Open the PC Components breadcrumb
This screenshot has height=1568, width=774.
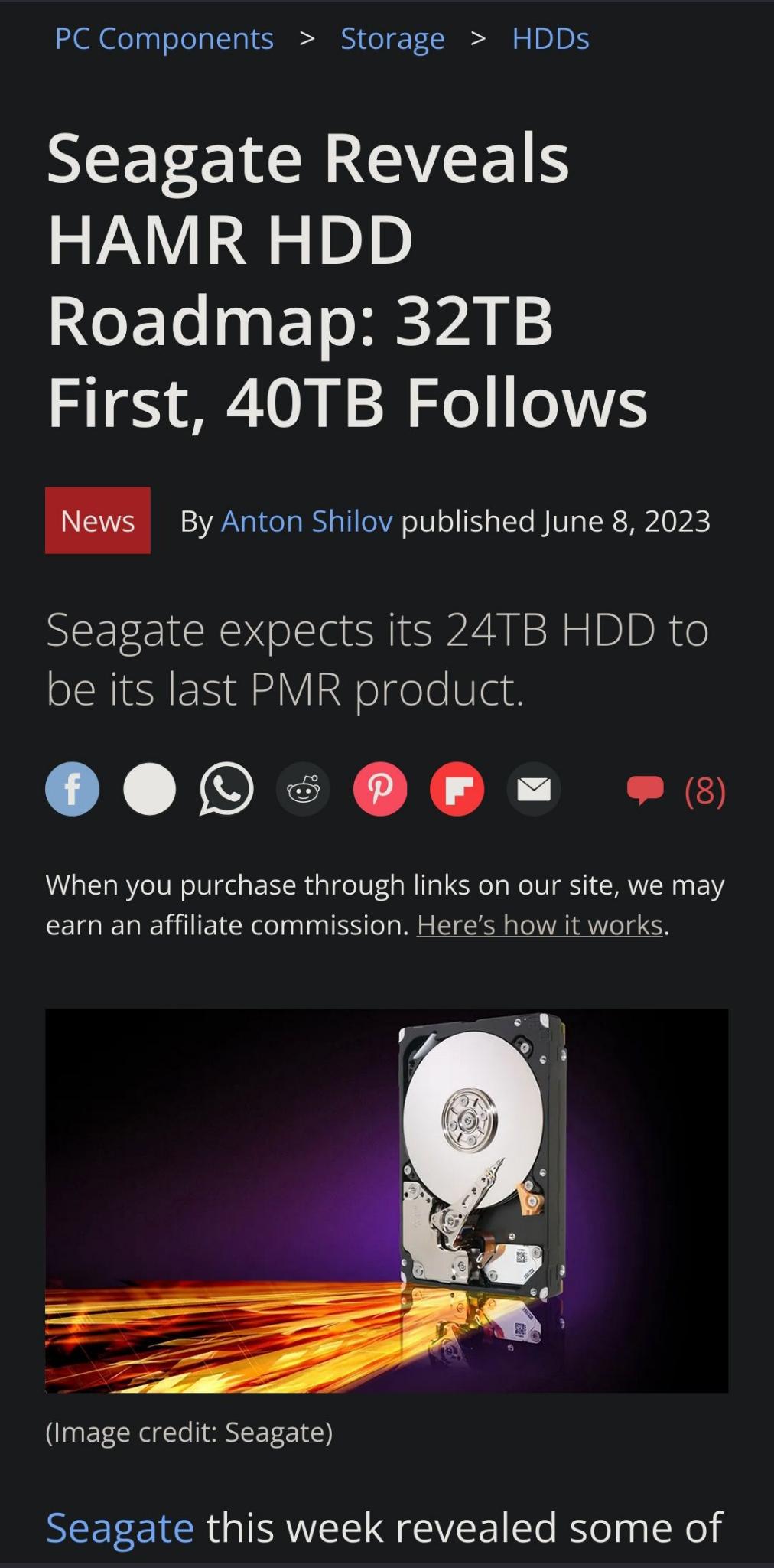164,39
